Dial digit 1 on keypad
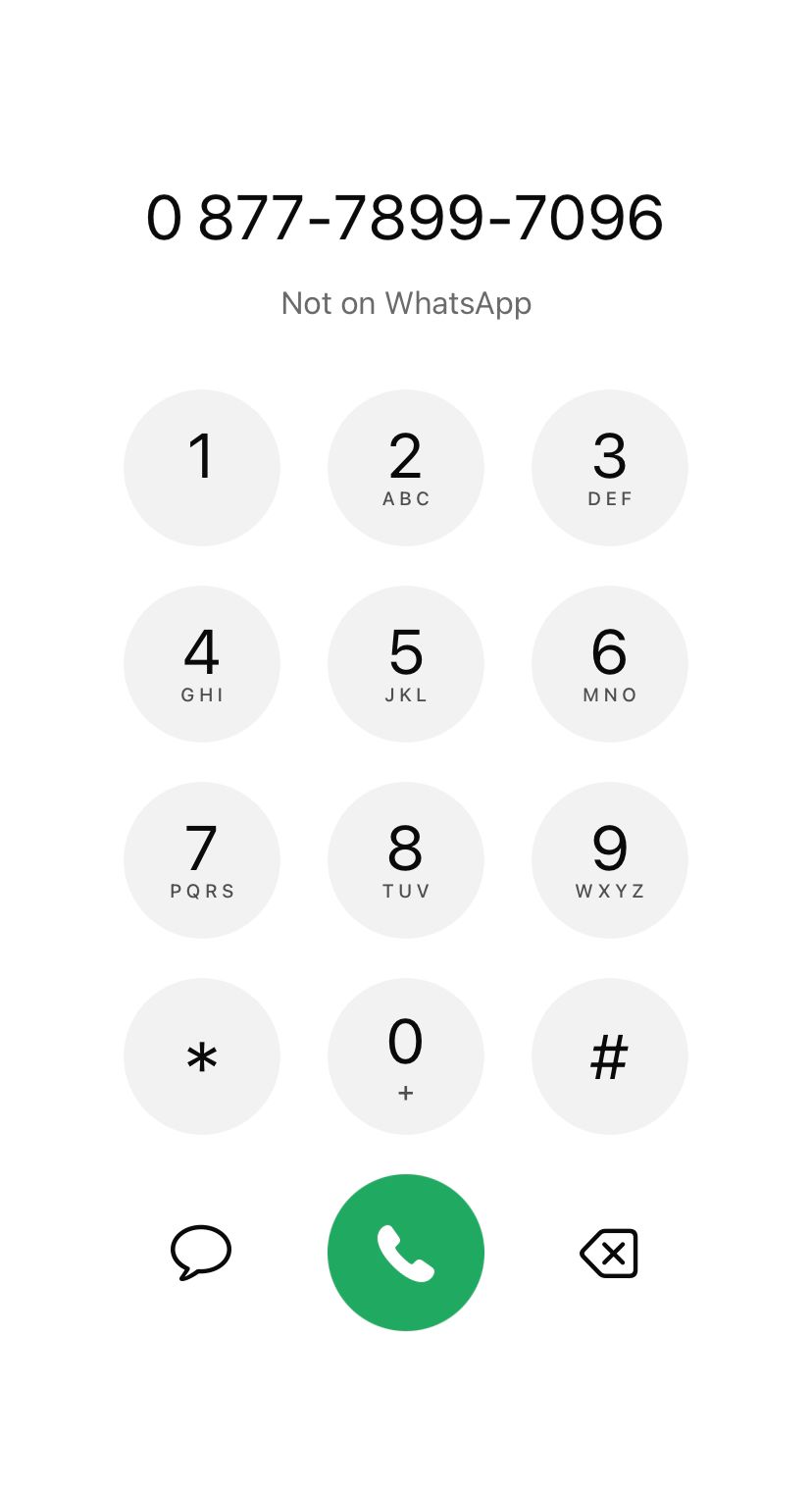Viewport: 812px width, 1492px height. pos(202,468)
